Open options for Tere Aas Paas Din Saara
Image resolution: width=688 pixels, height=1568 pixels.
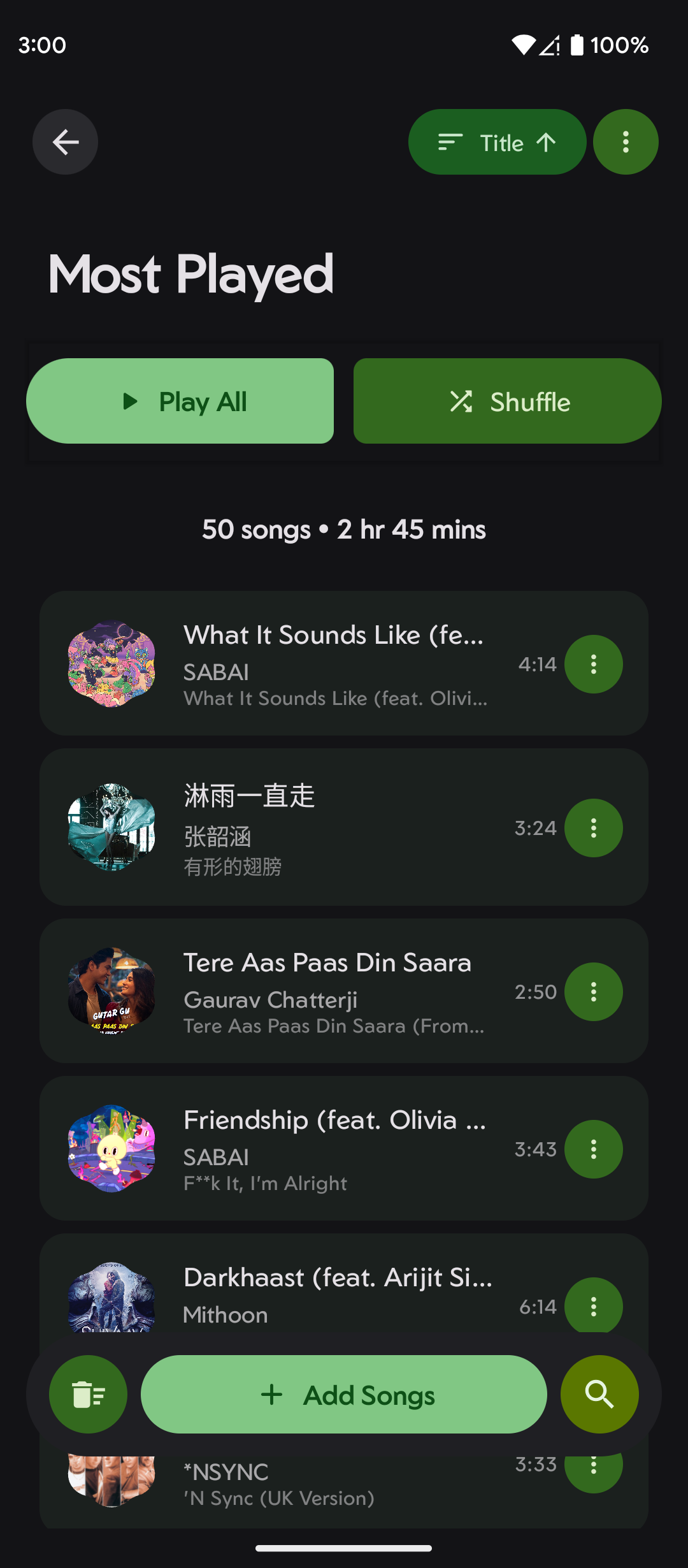click(x=593, y=992)
